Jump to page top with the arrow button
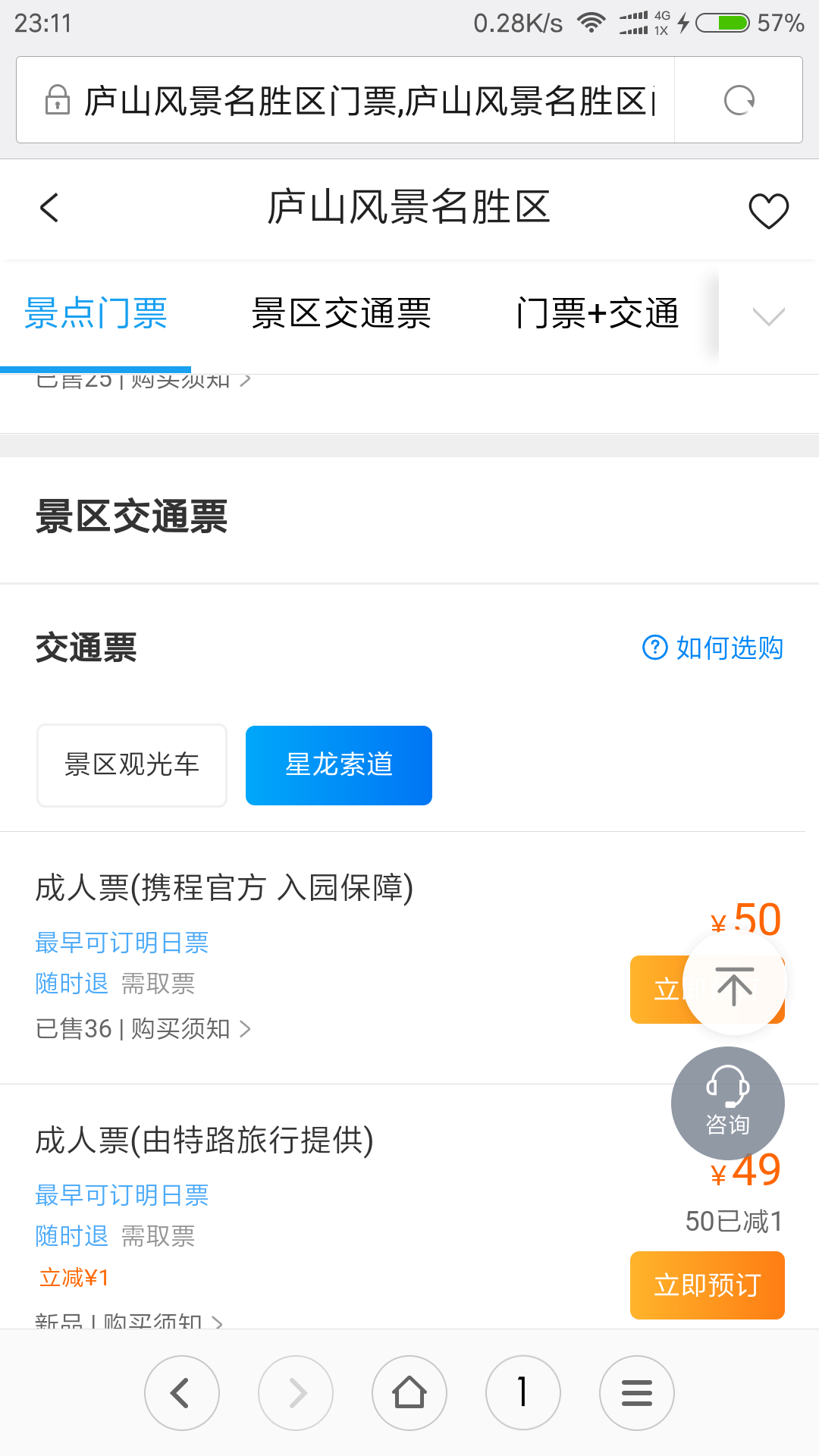819x1456 pixels. (x=734, y=984)
